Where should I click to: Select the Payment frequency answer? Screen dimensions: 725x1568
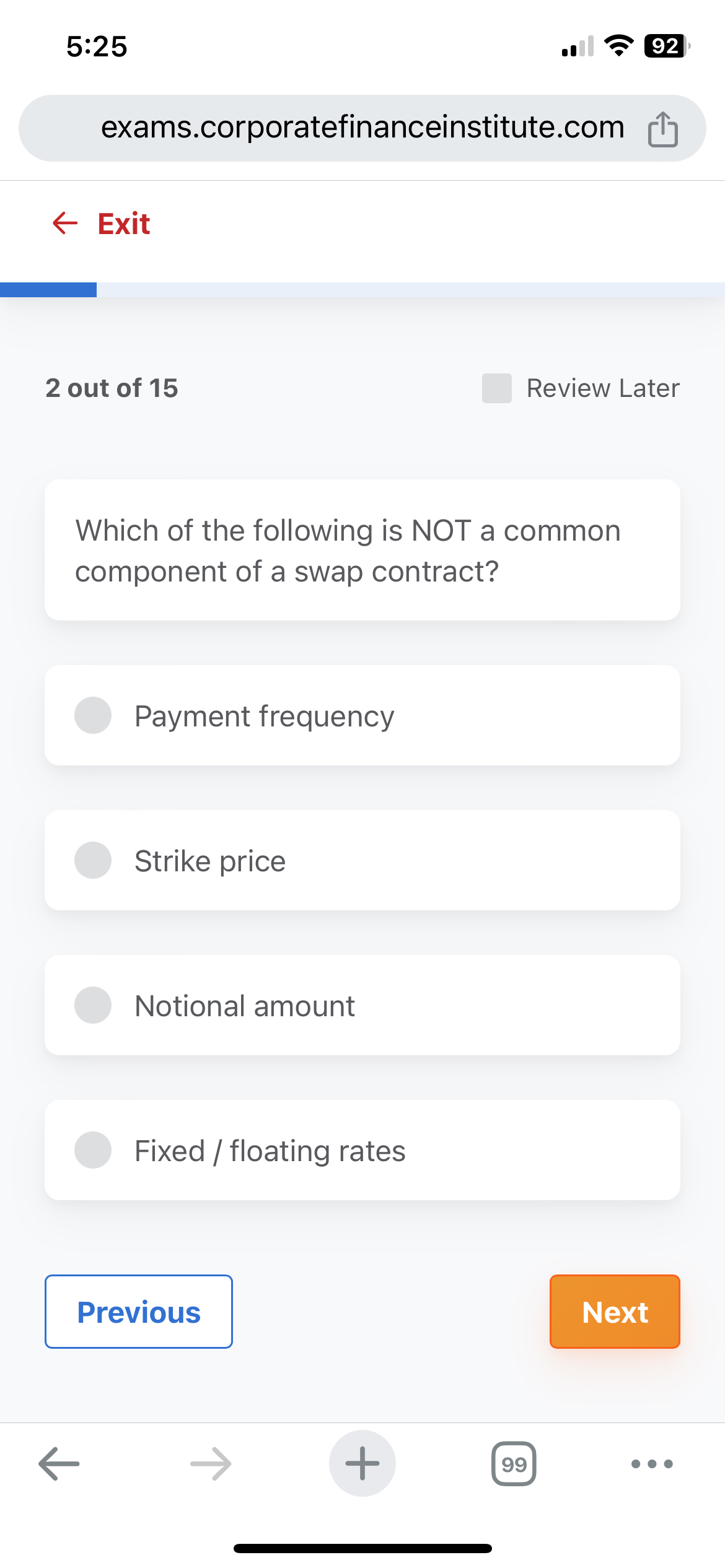[93, 715]
